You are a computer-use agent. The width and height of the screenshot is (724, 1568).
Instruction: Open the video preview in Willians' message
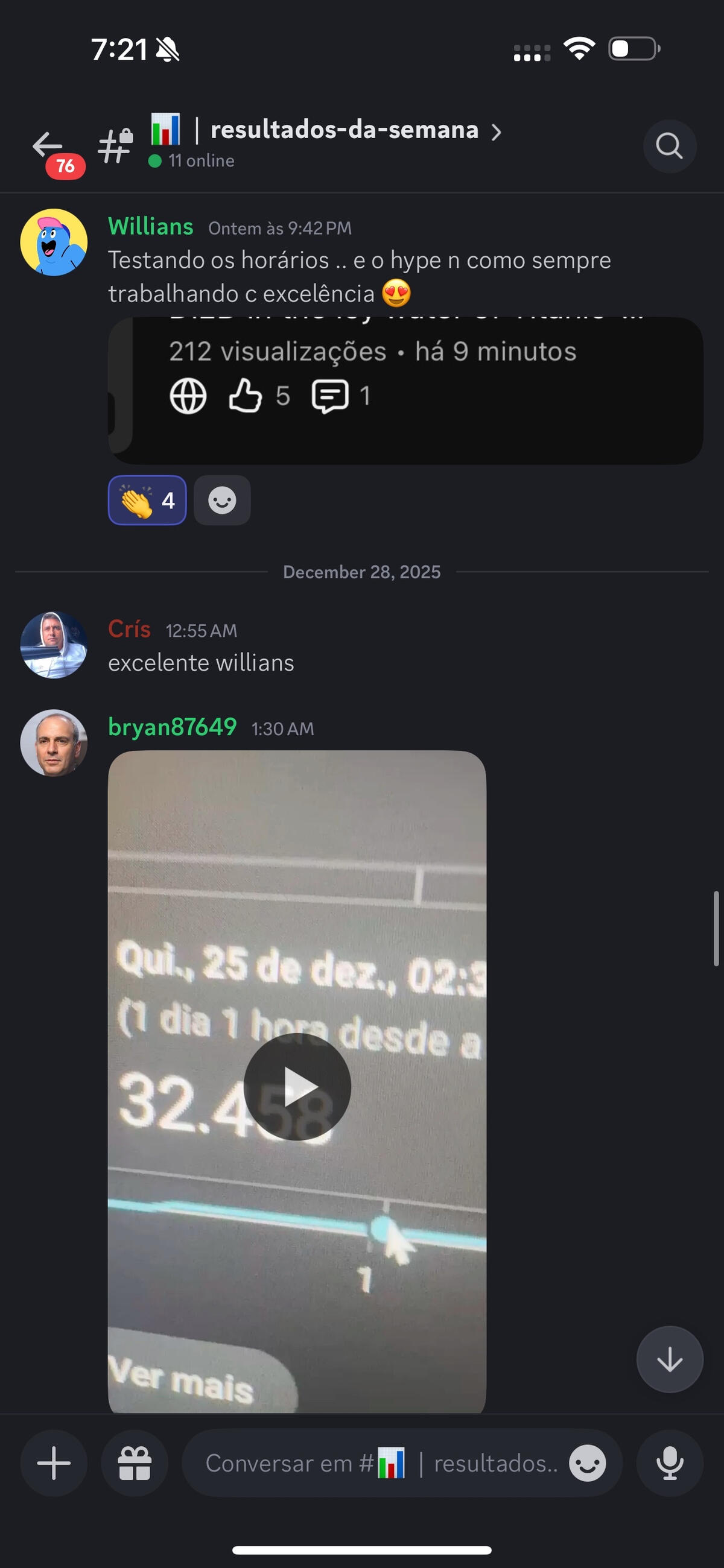point(405,390)
